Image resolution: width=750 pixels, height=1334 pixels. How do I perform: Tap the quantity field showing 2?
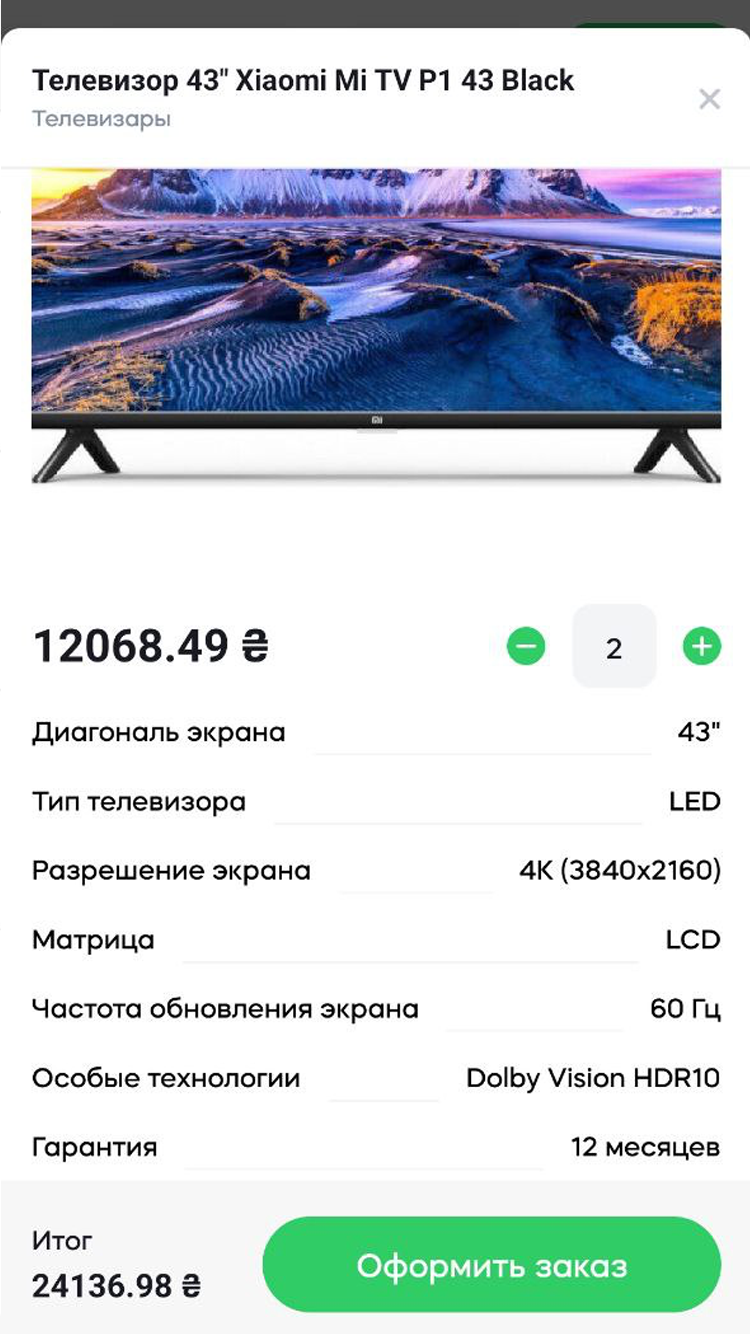tap(614, 647)
